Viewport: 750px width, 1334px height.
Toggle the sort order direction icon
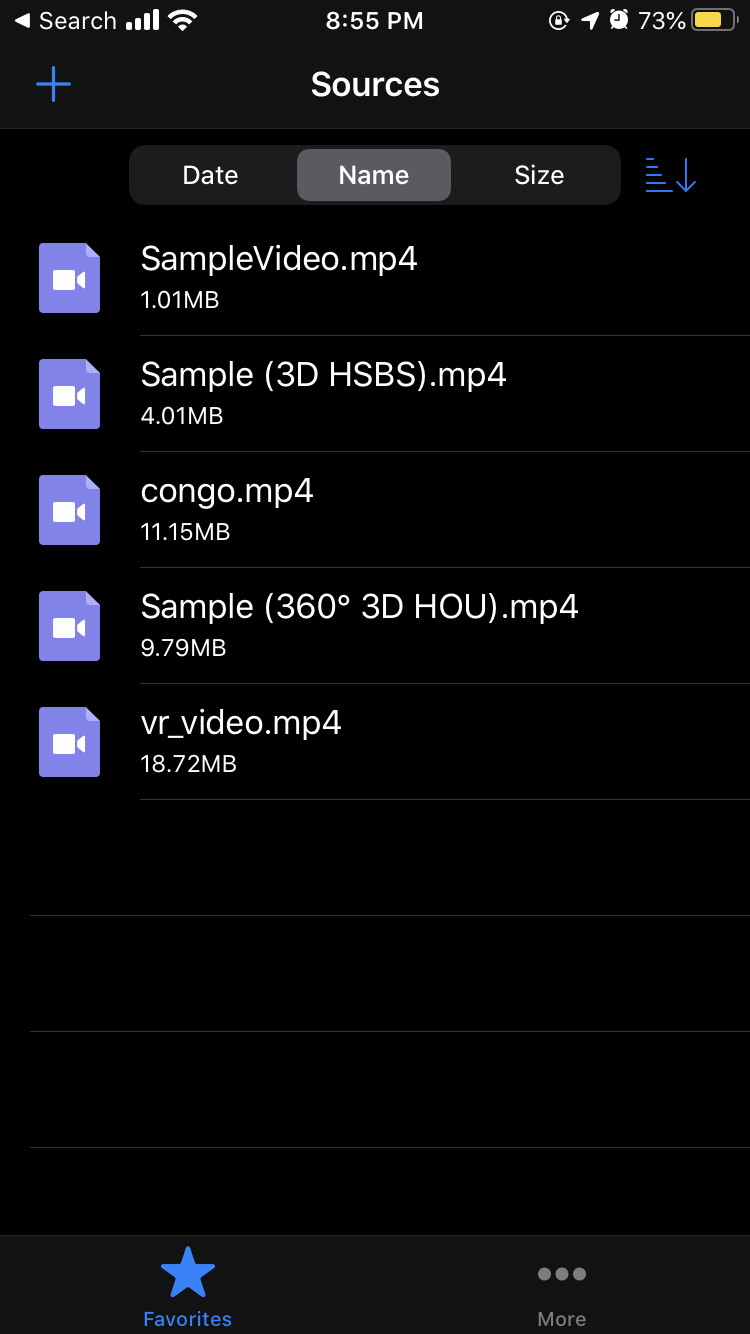coord(670,175)
